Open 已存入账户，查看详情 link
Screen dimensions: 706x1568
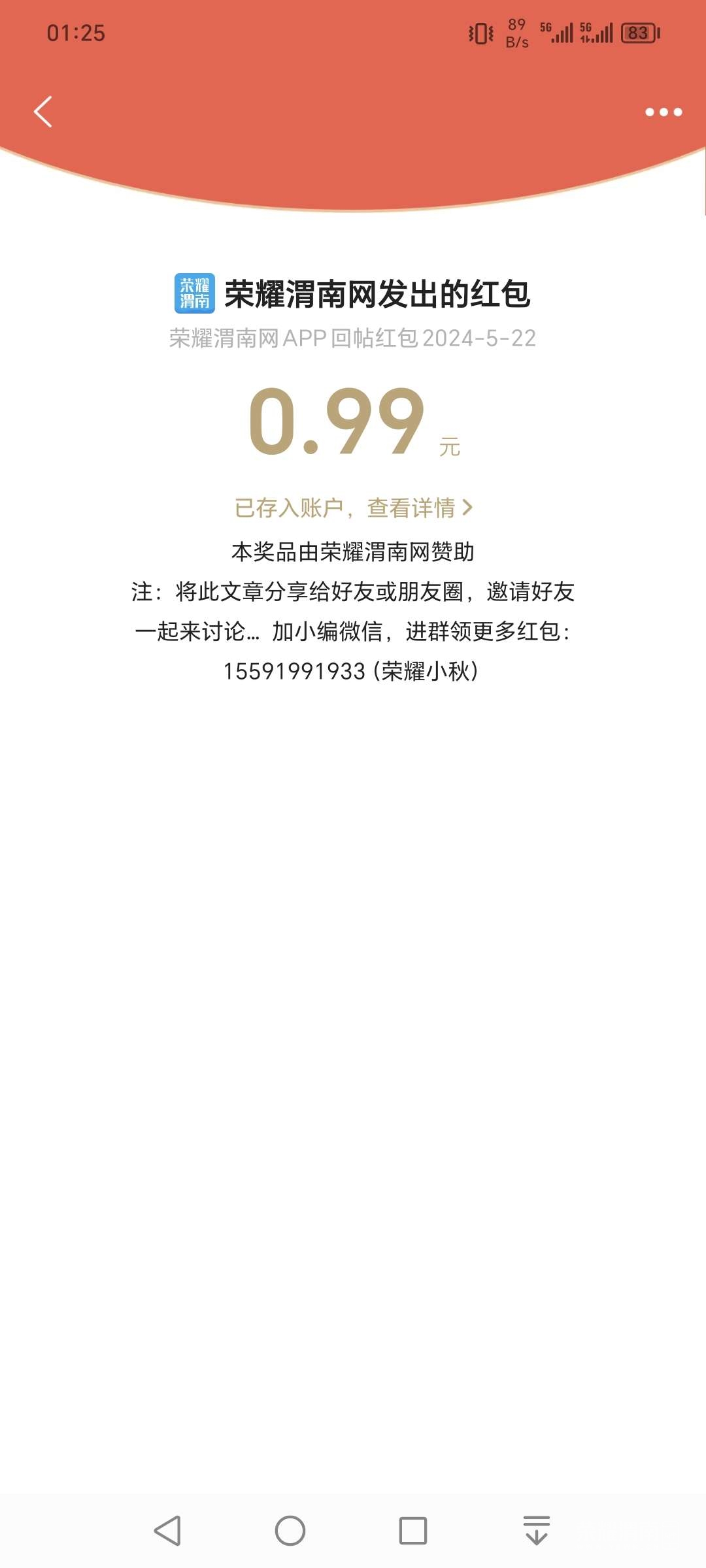pos(353,508)
